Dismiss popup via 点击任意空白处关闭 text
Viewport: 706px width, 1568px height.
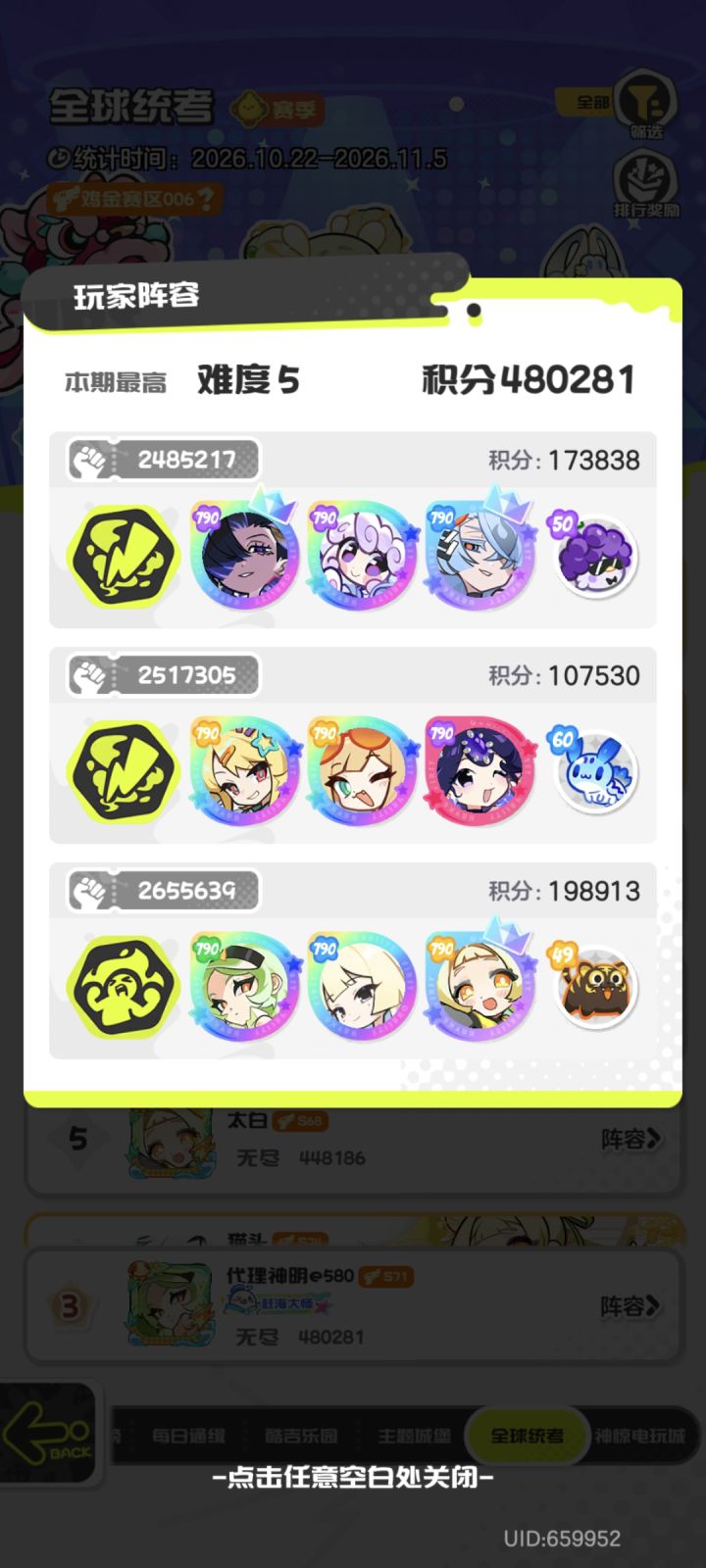(352, 1476)
